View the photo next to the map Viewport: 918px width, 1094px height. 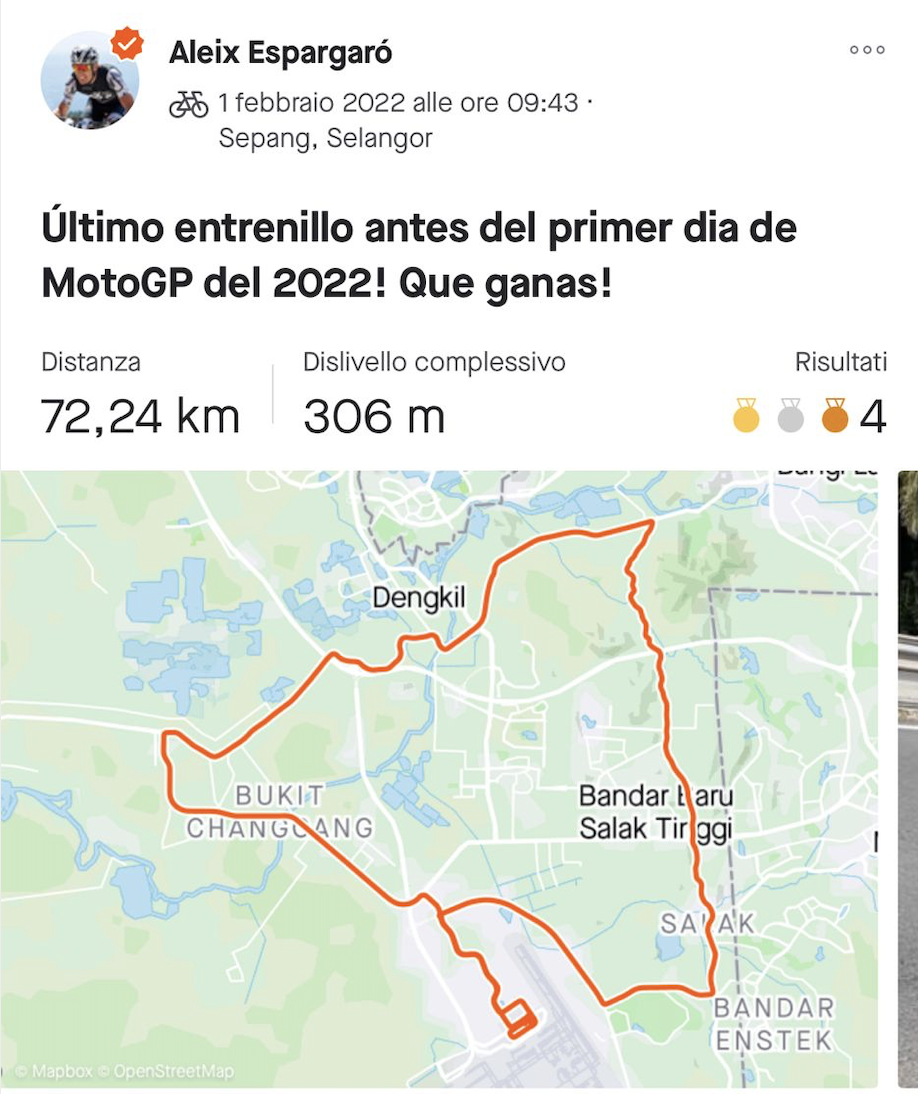tap(907, 778)
